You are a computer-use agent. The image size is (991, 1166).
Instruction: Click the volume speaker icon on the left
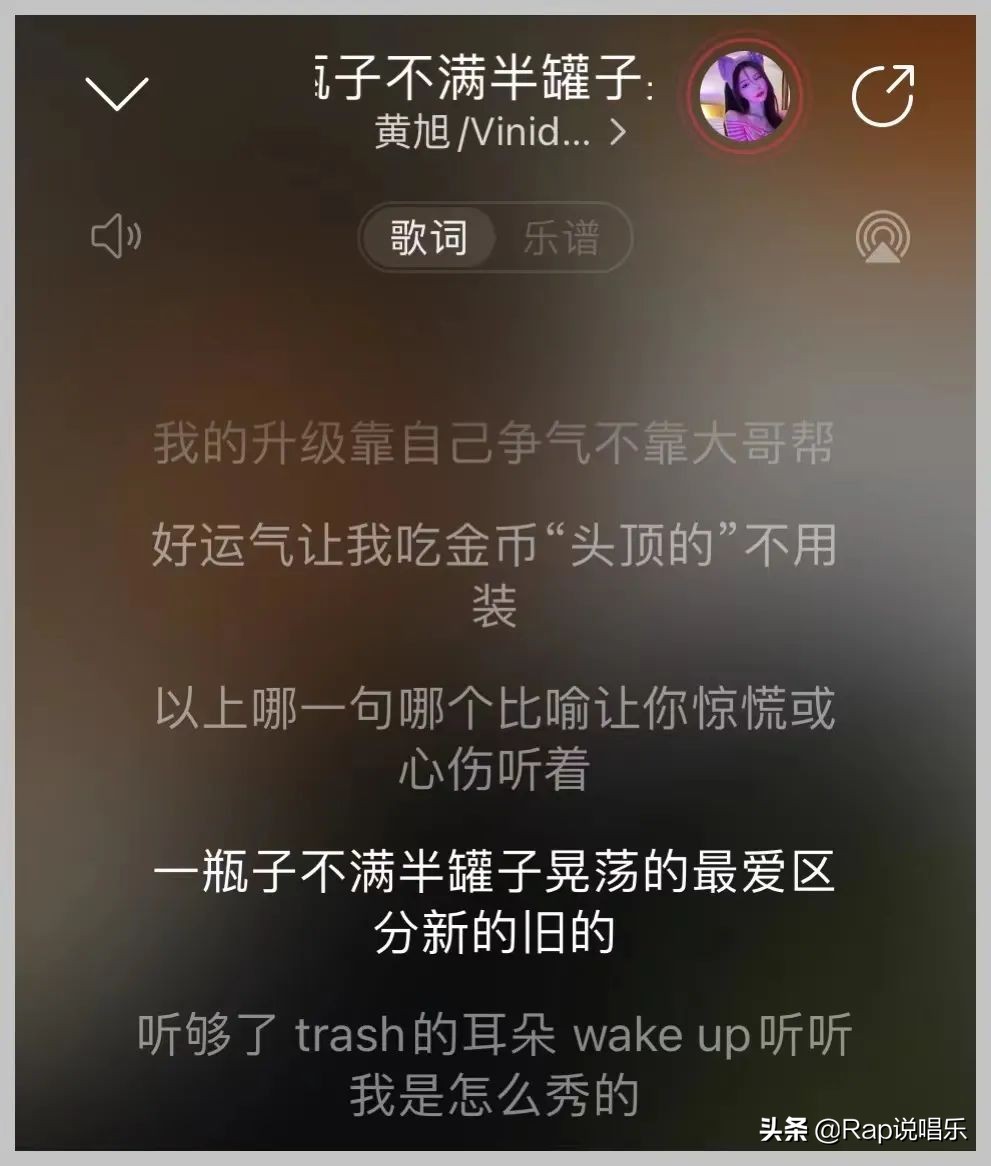(x=116, y=236)
